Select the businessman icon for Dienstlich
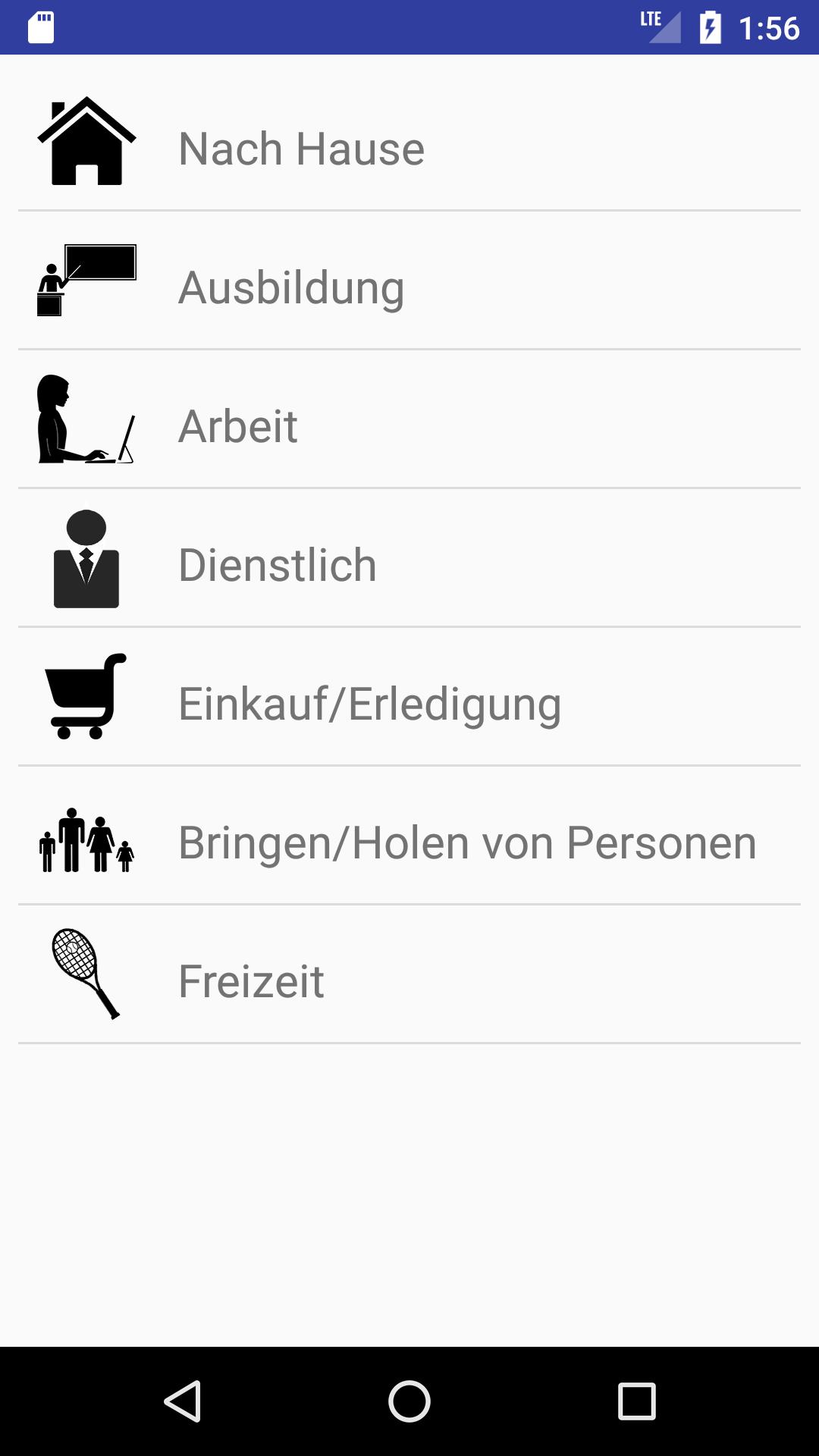Image resolution: width=819 pixels, height=1456 pixels. pos(86,557)
